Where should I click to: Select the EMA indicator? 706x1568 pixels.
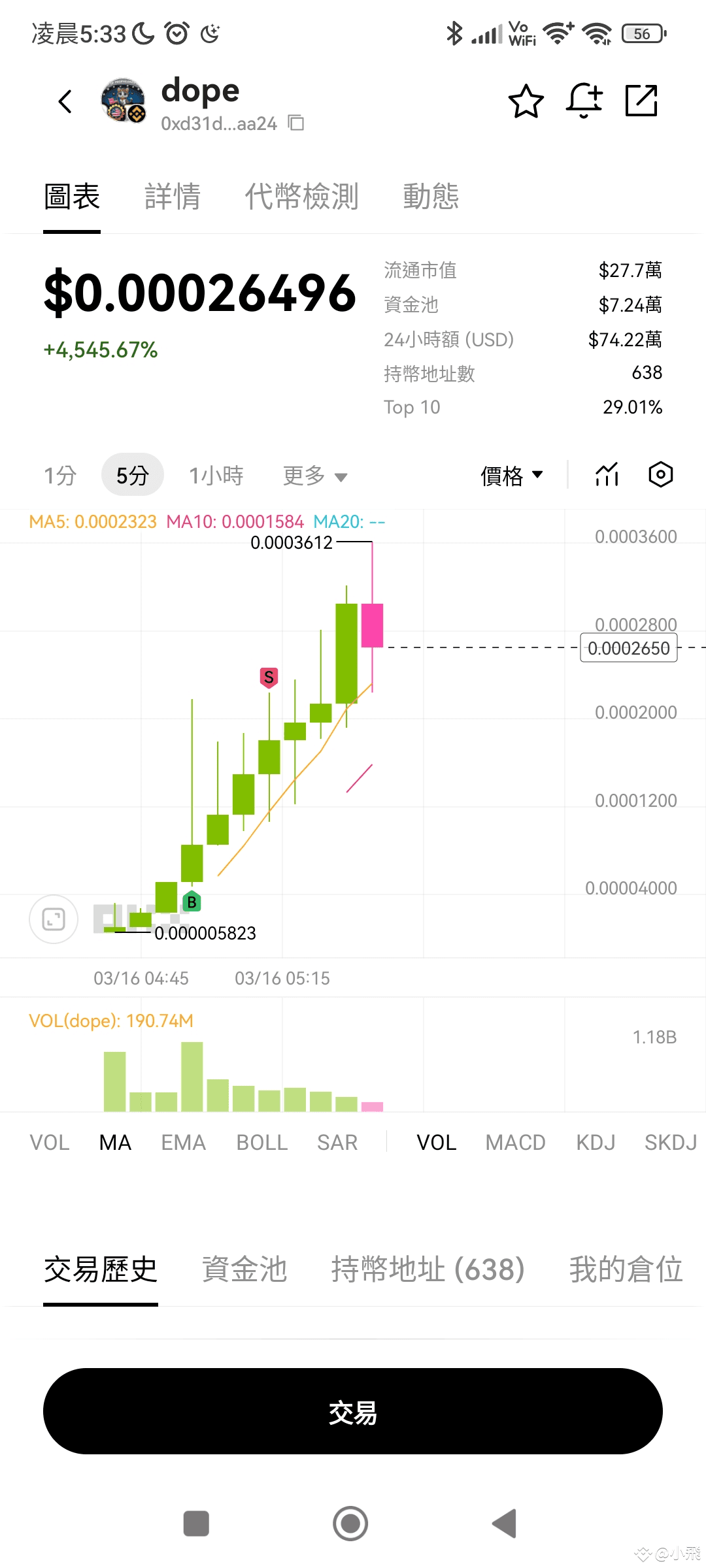(183, 1143)
